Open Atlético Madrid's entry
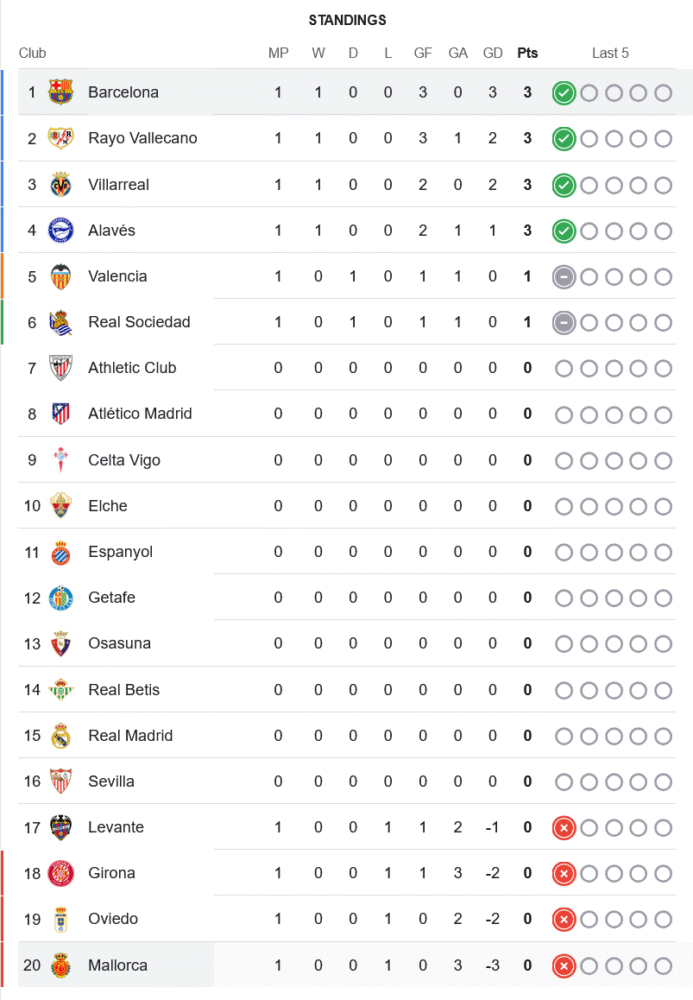 click(x=139, y=413)
